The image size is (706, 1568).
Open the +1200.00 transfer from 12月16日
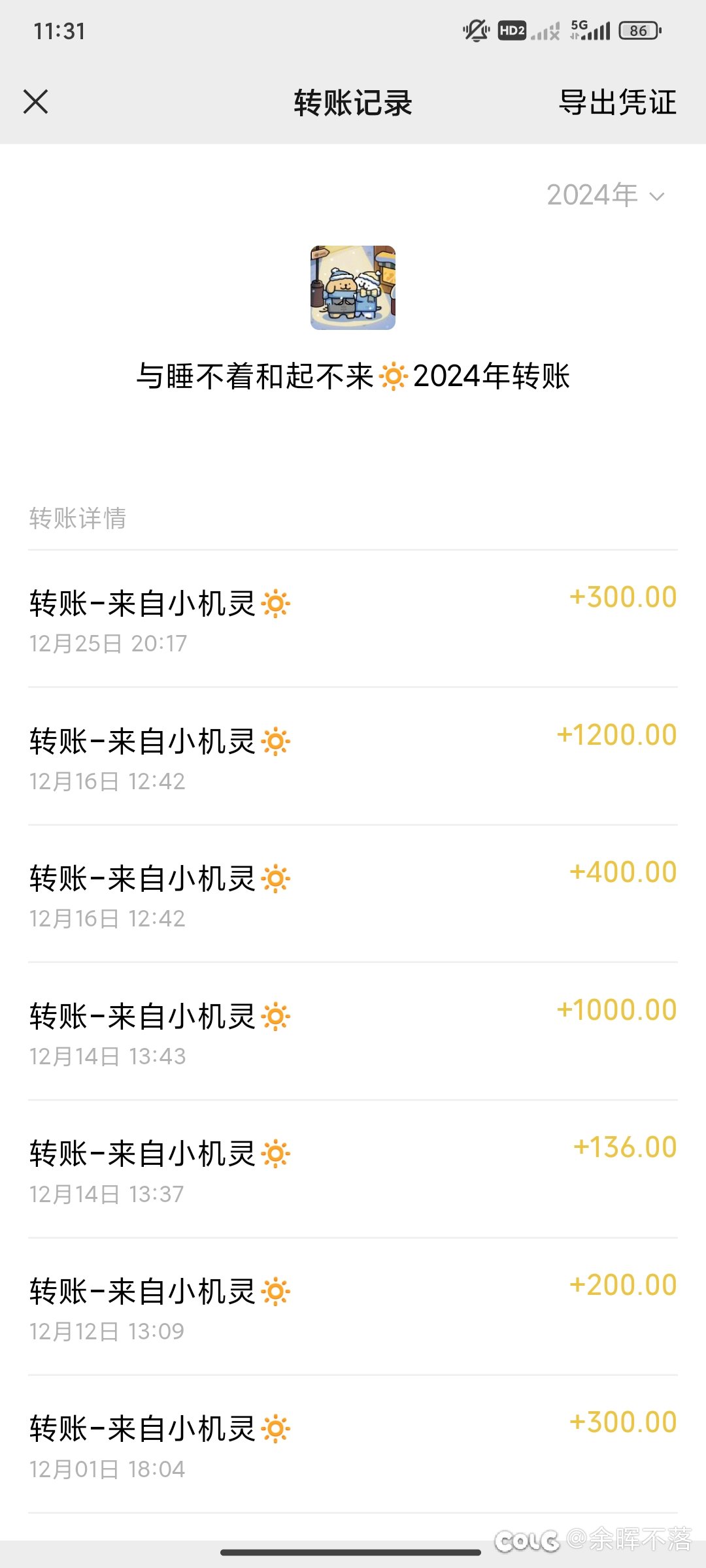(x=353, y=757)
